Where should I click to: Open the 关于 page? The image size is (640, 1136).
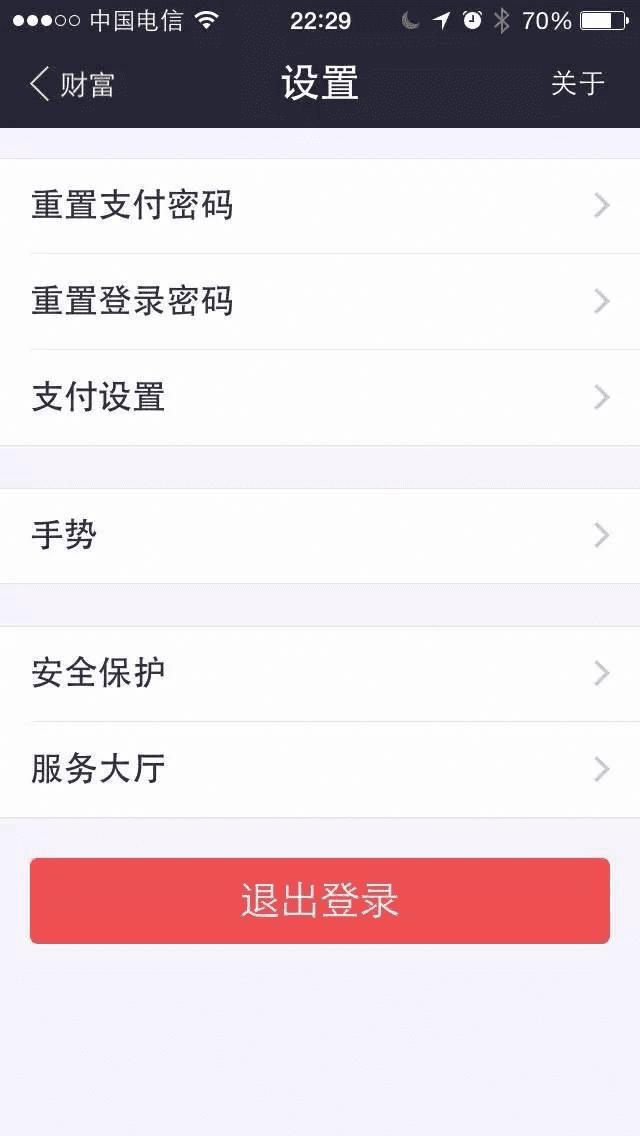click(x=577, y=83)
